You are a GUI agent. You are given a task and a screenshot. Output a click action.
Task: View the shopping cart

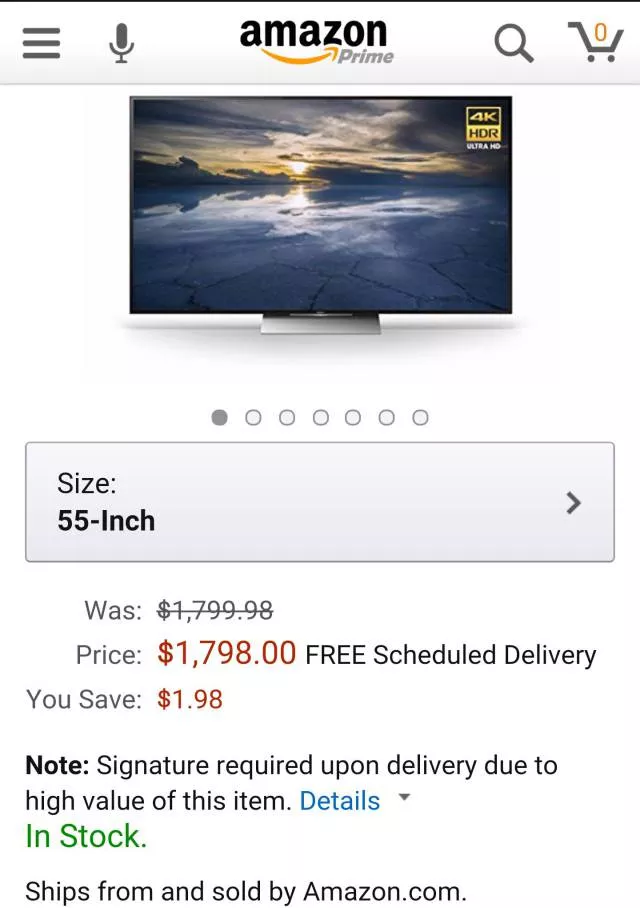tap(595, 42)
